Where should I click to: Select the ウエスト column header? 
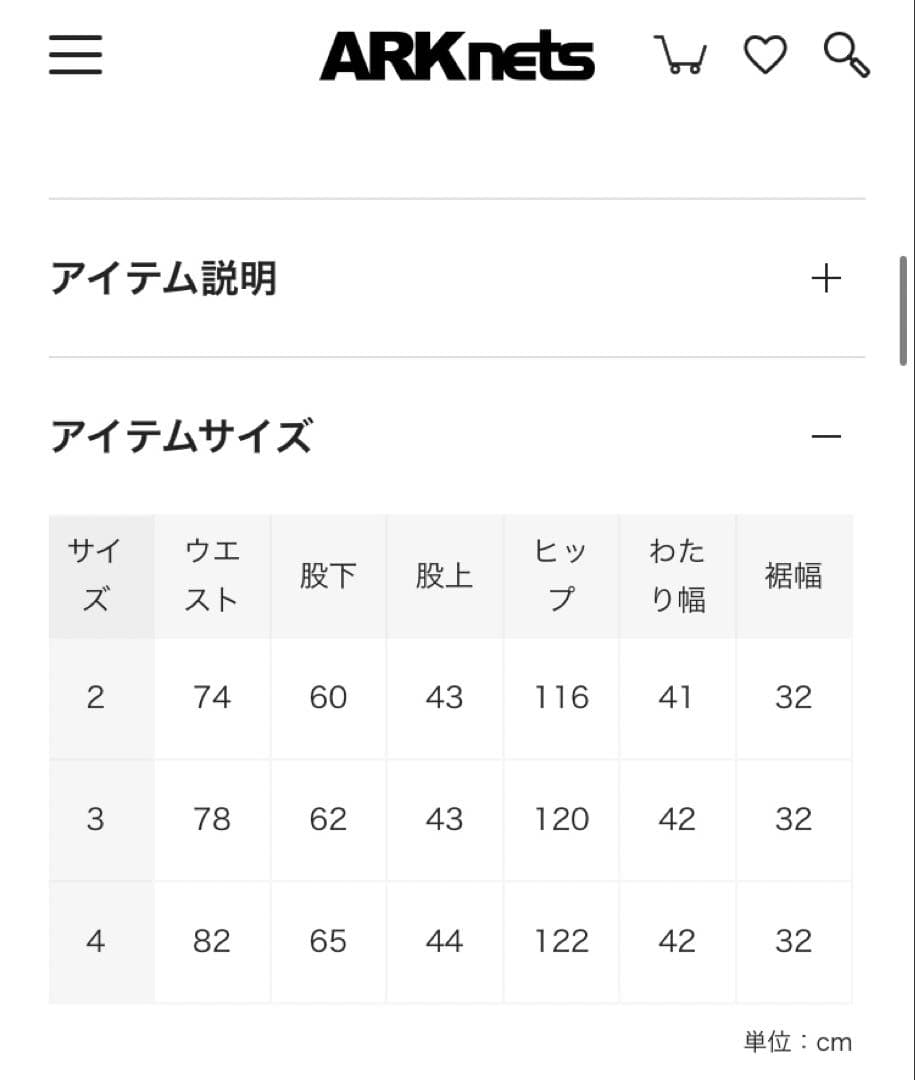(x=212, y=576)
